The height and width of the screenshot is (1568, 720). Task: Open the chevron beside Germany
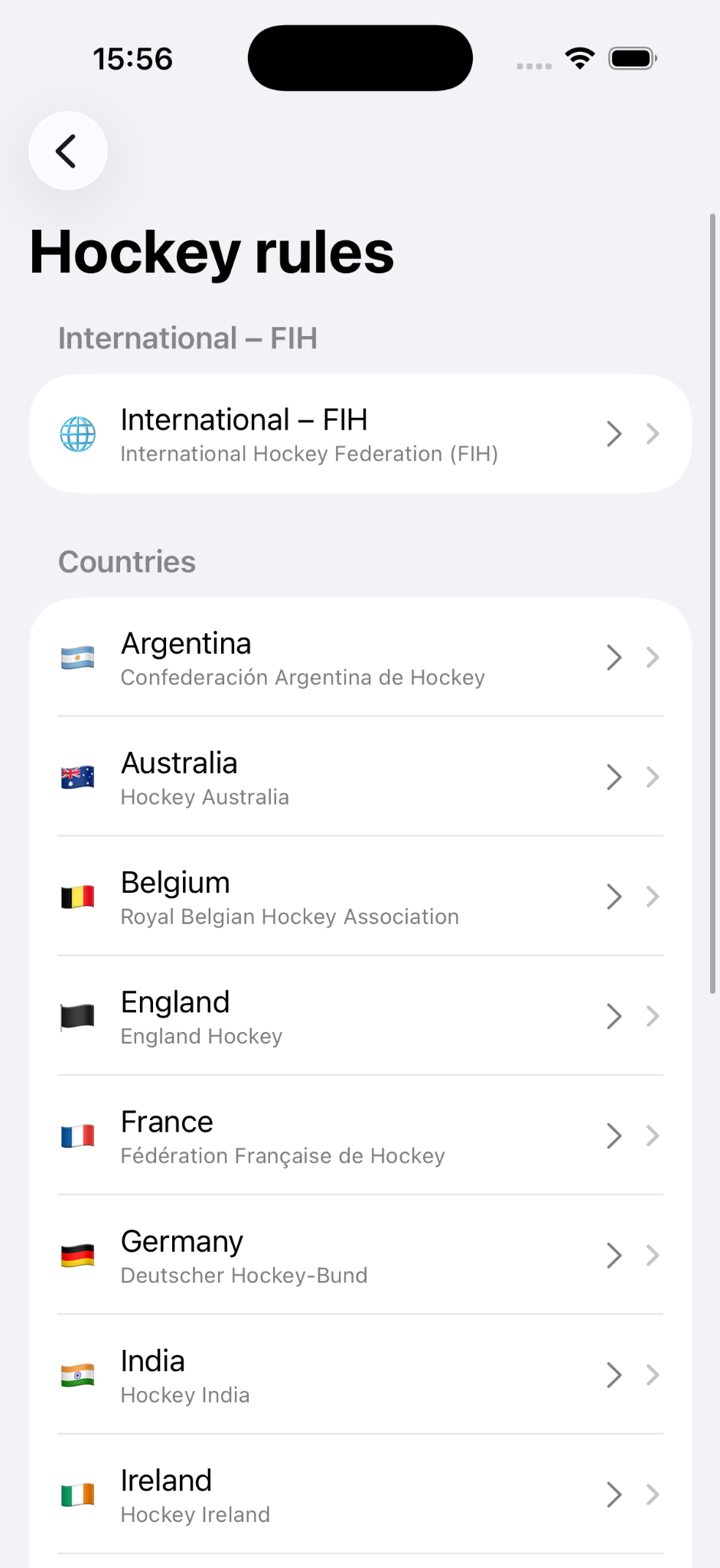click(613, 1255)
